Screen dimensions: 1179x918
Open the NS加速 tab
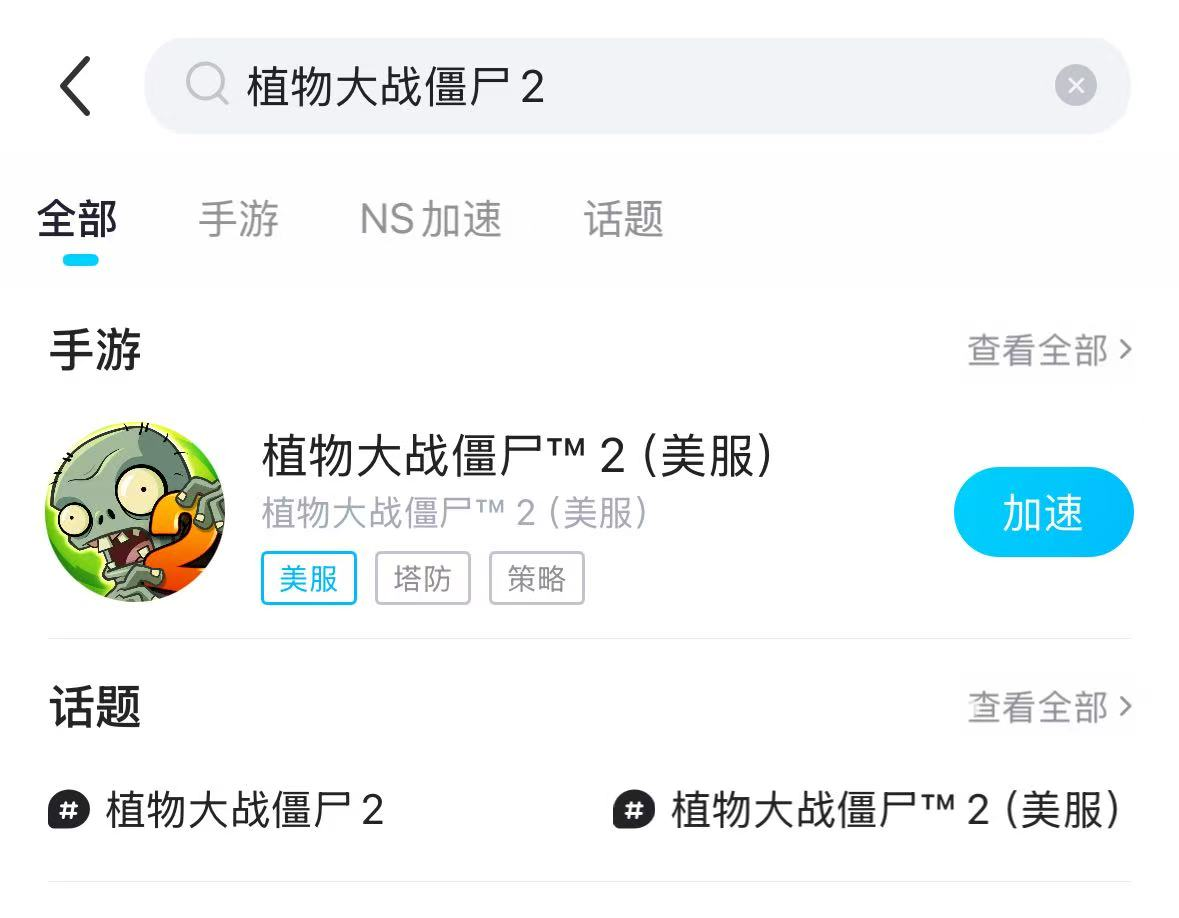[430, 220]
